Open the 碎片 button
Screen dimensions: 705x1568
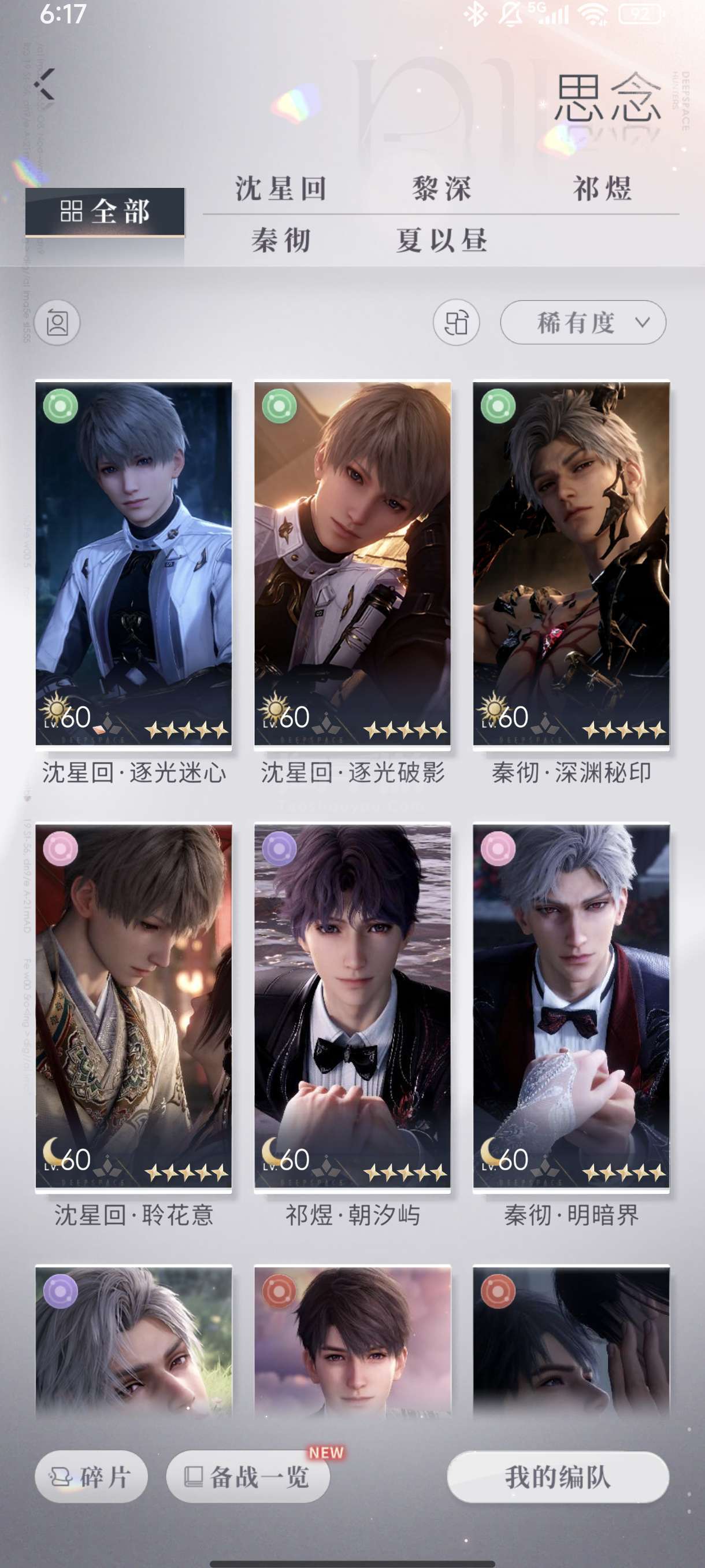(91, 1477)
